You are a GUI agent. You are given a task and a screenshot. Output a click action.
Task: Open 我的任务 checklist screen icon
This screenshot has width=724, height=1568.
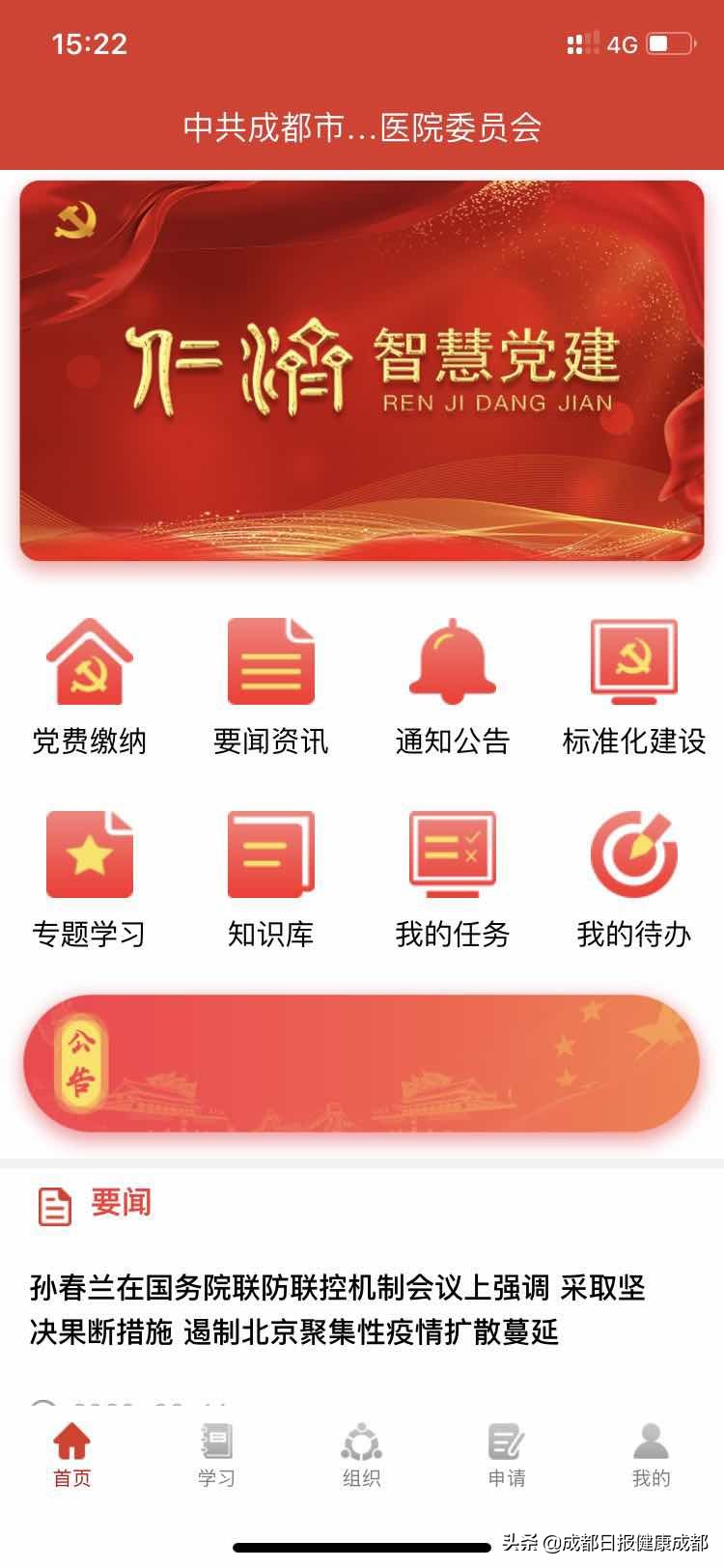click(x=452, y=854)
